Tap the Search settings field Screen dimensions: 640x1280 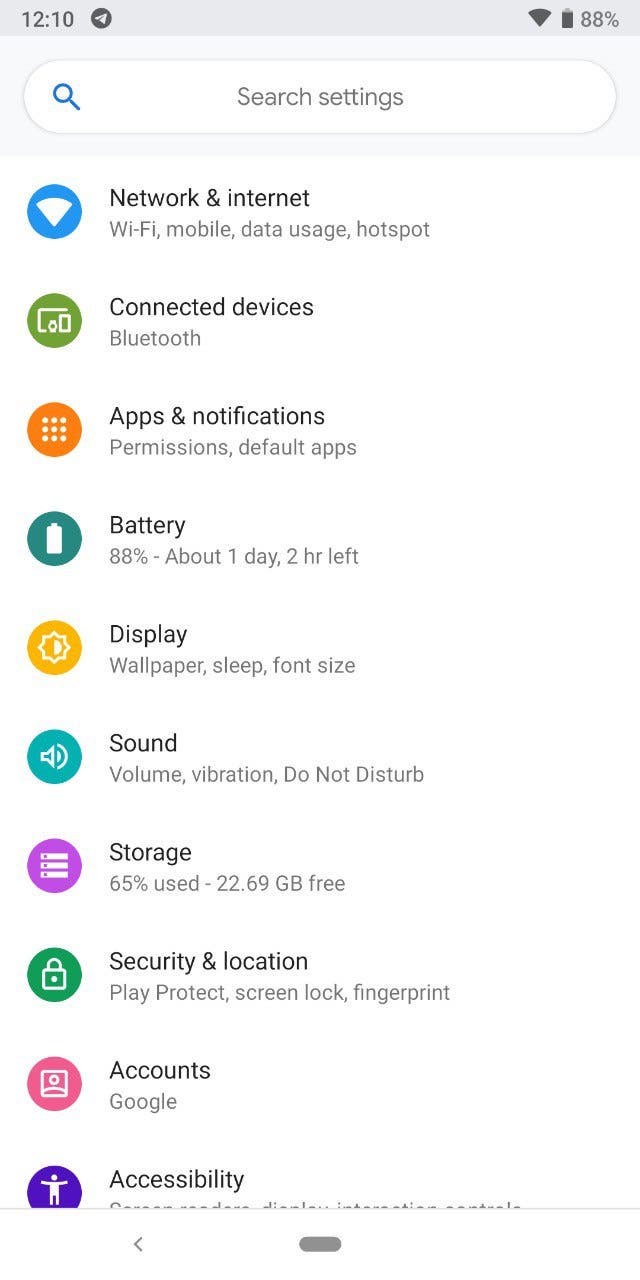[320, 97]
